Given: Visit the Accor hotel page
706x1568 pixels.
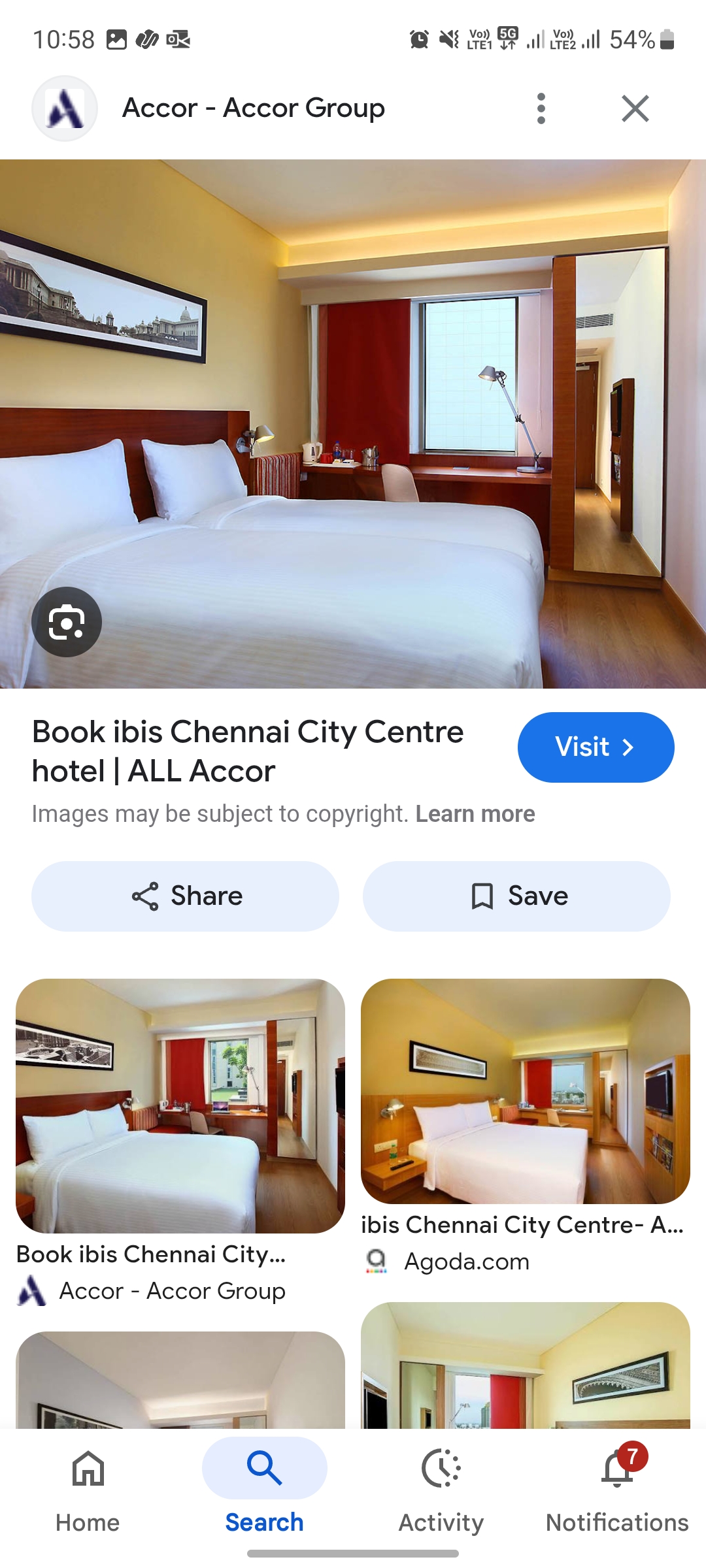Looking at the screenshot, I should [x=595, y=747].
